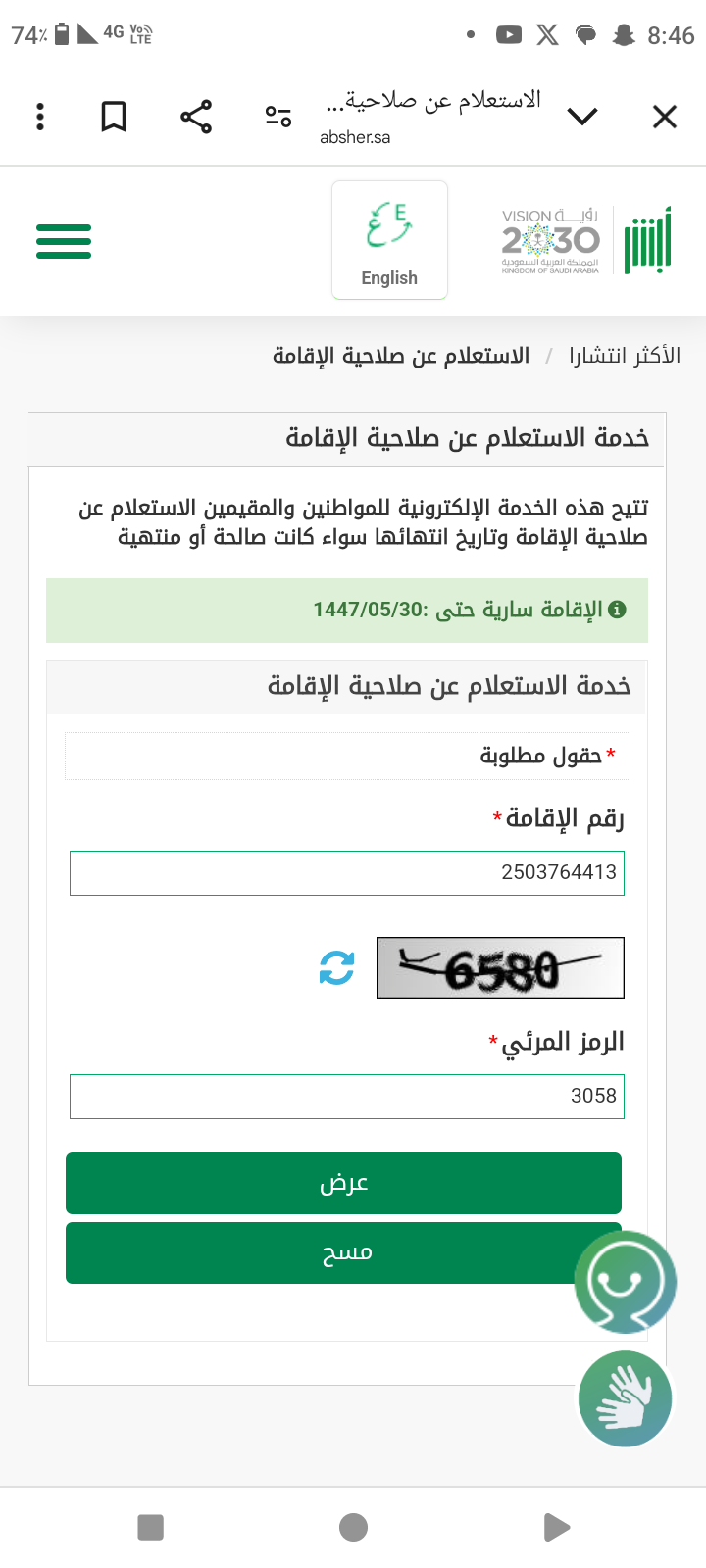Navigate back using system back button
This screenshot has width=706, height=1568.
(x=555, y=1527)
